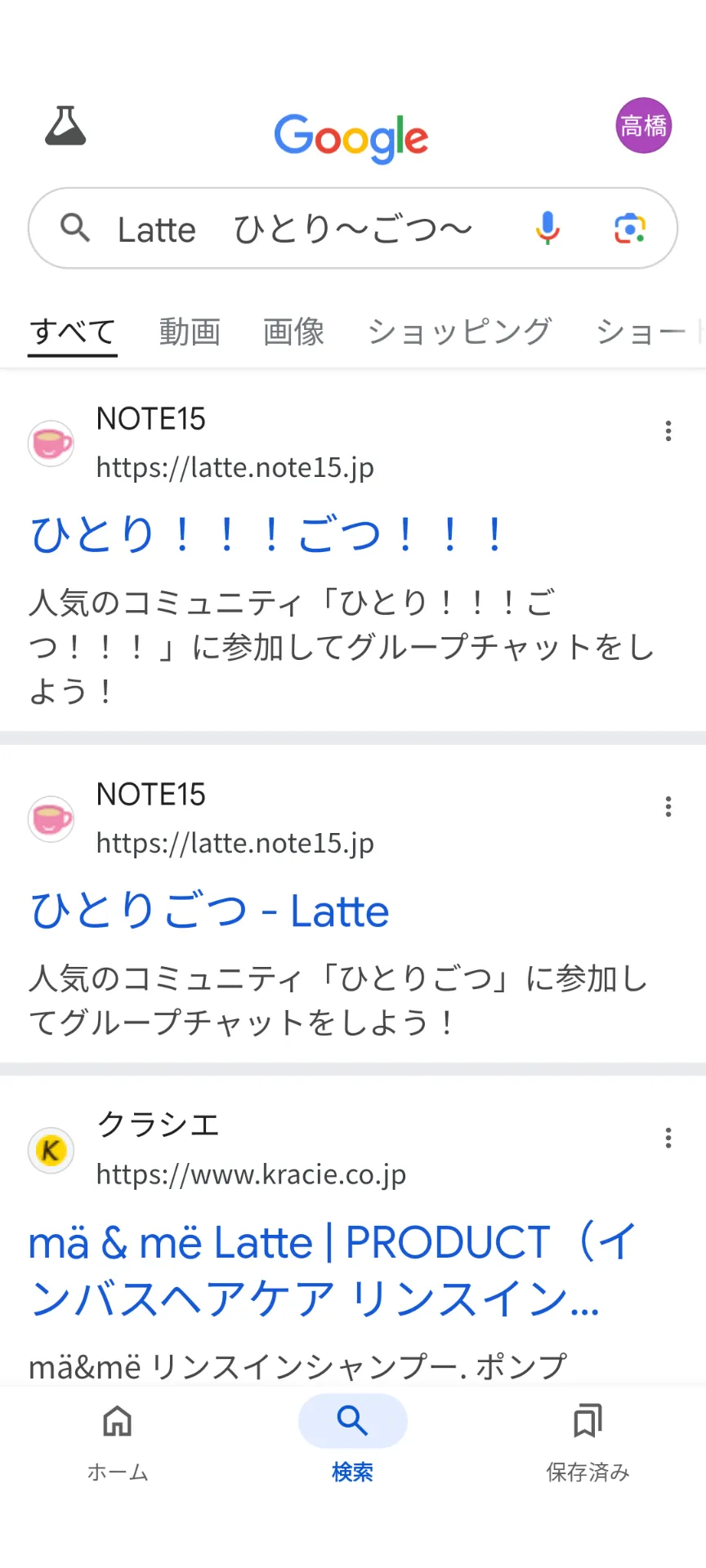Select the 検索 bottom tab
Screen dimensions: 706x1568
point(353,1438)
